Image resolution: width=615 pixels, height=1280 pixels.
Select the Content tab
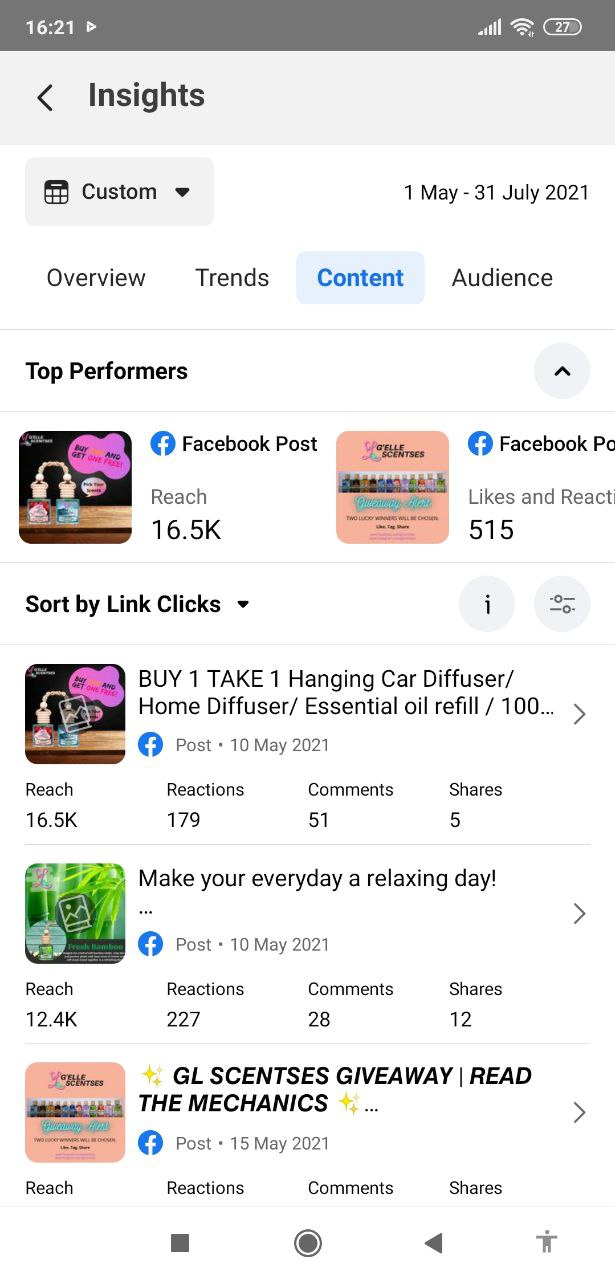360,278
